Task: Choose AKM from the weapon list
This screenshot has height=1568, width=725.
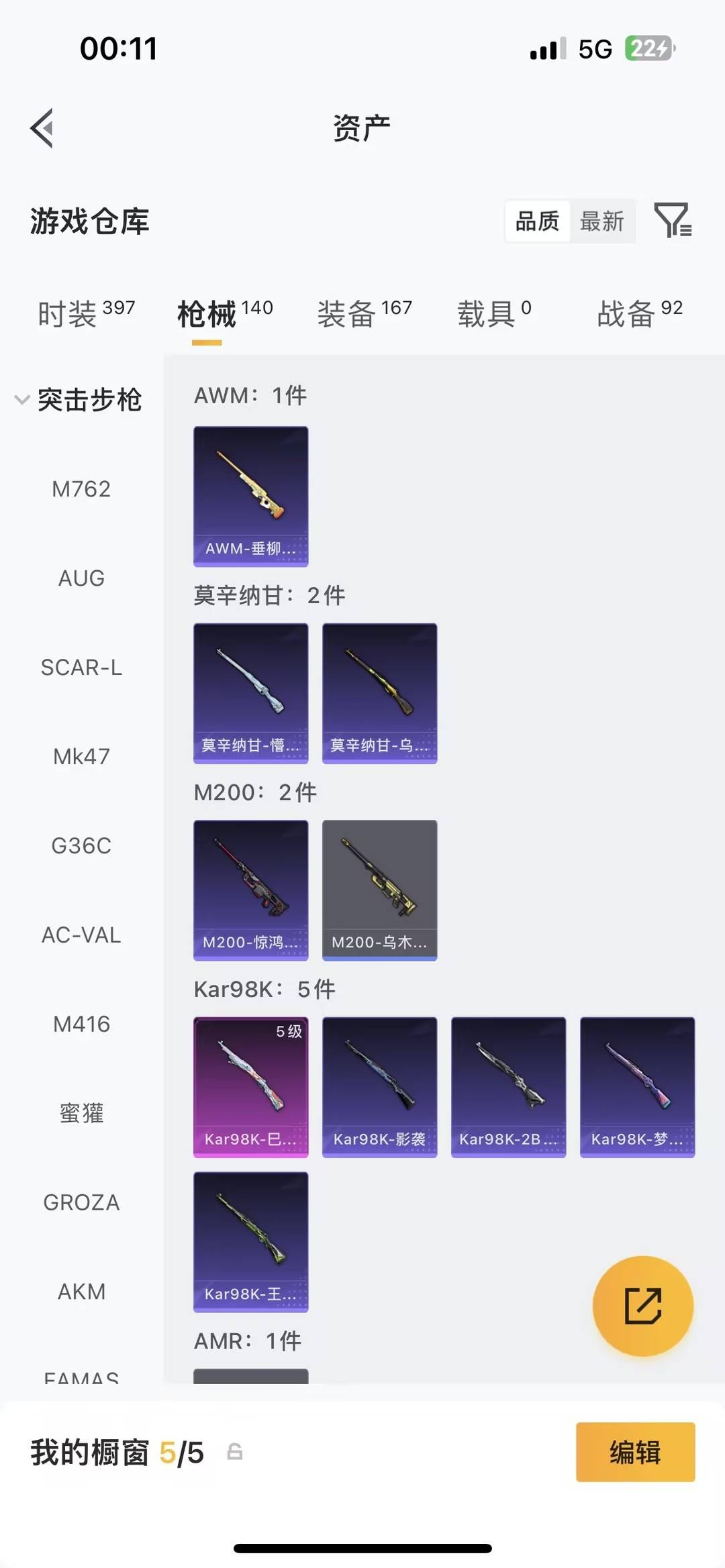Action: 81,1291
